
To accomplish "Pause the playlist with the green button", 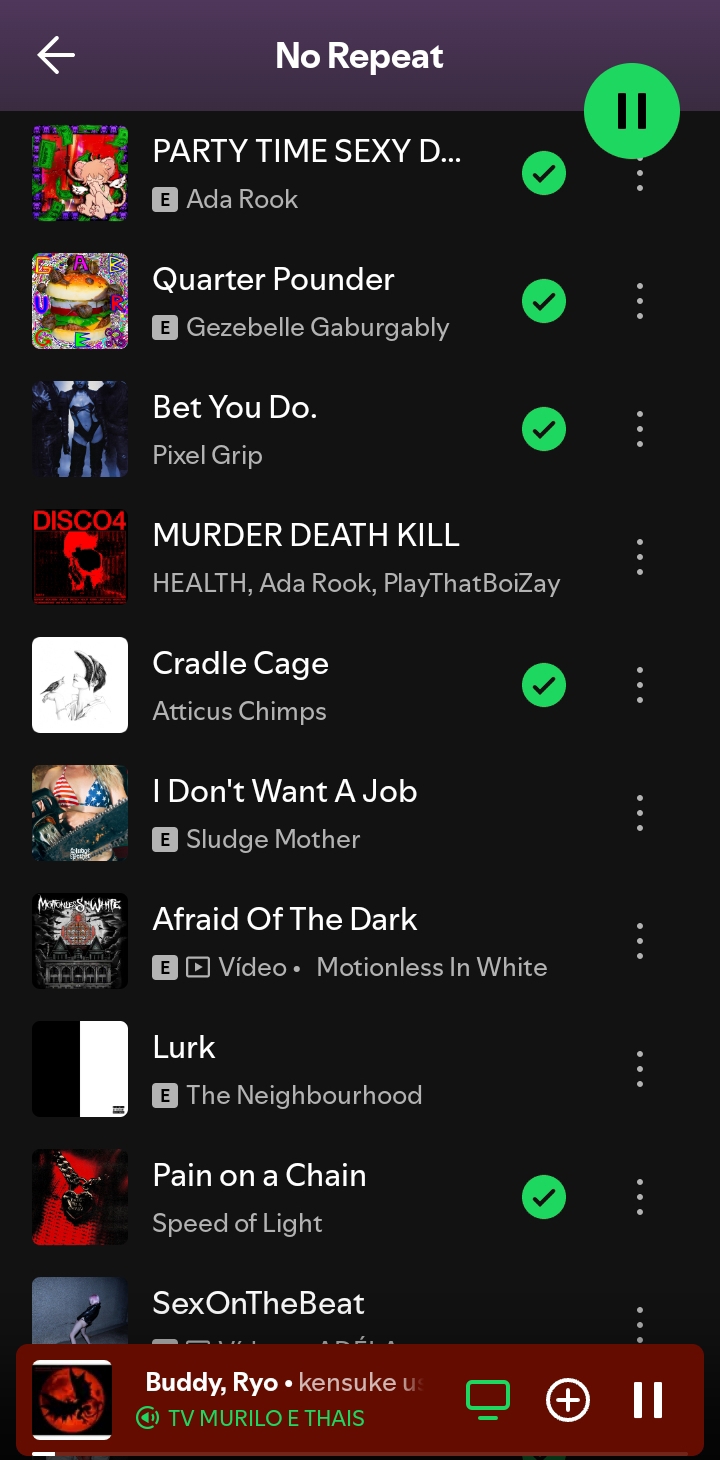I will pos(631,111).
